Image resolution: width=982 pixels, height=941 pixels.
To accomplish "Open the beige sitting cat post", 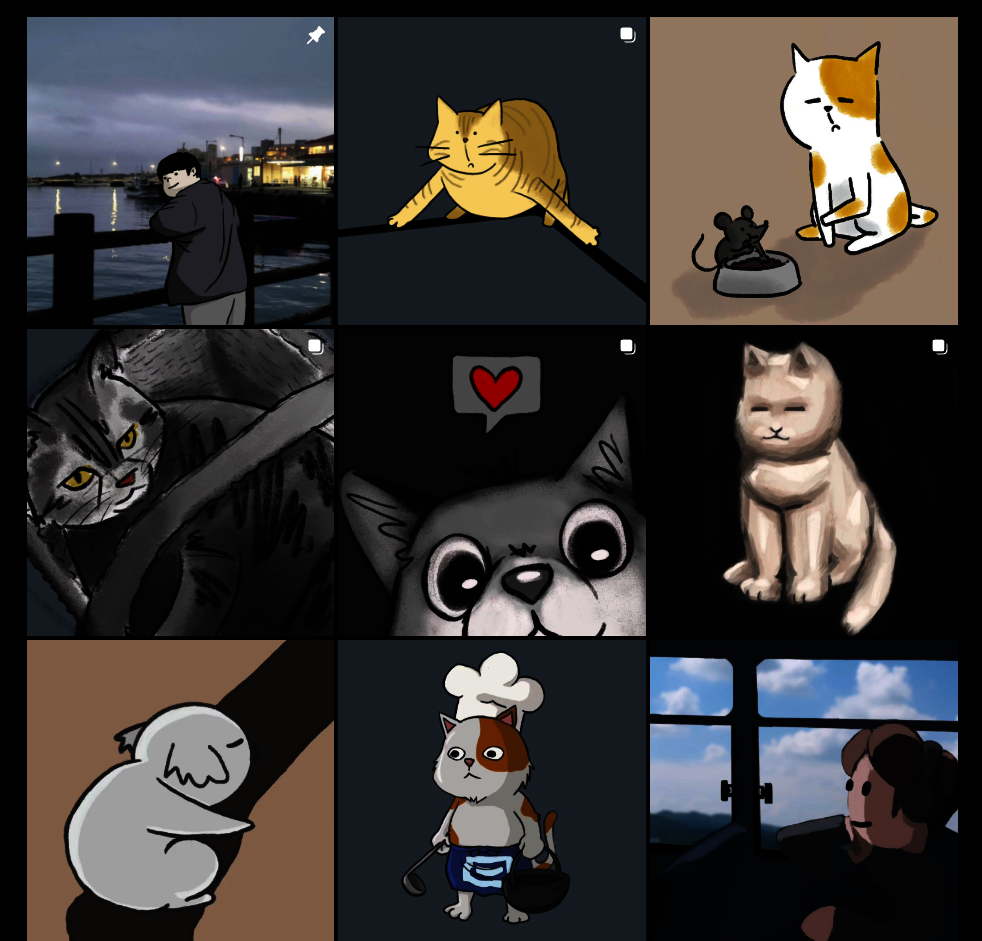I will [803, 483].
